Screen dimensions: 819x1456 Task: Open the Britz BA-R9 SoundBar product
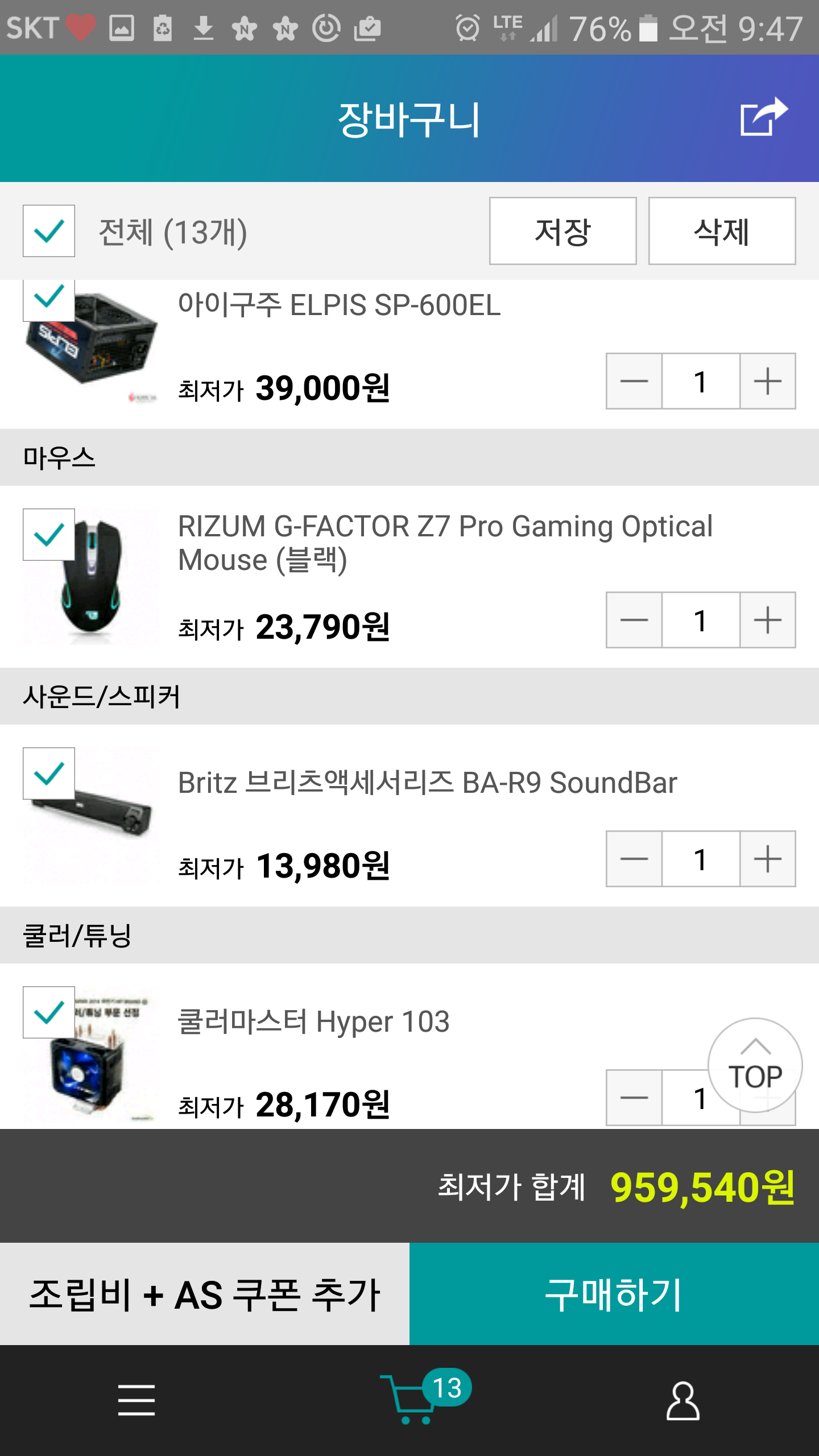tap(427, 783)
